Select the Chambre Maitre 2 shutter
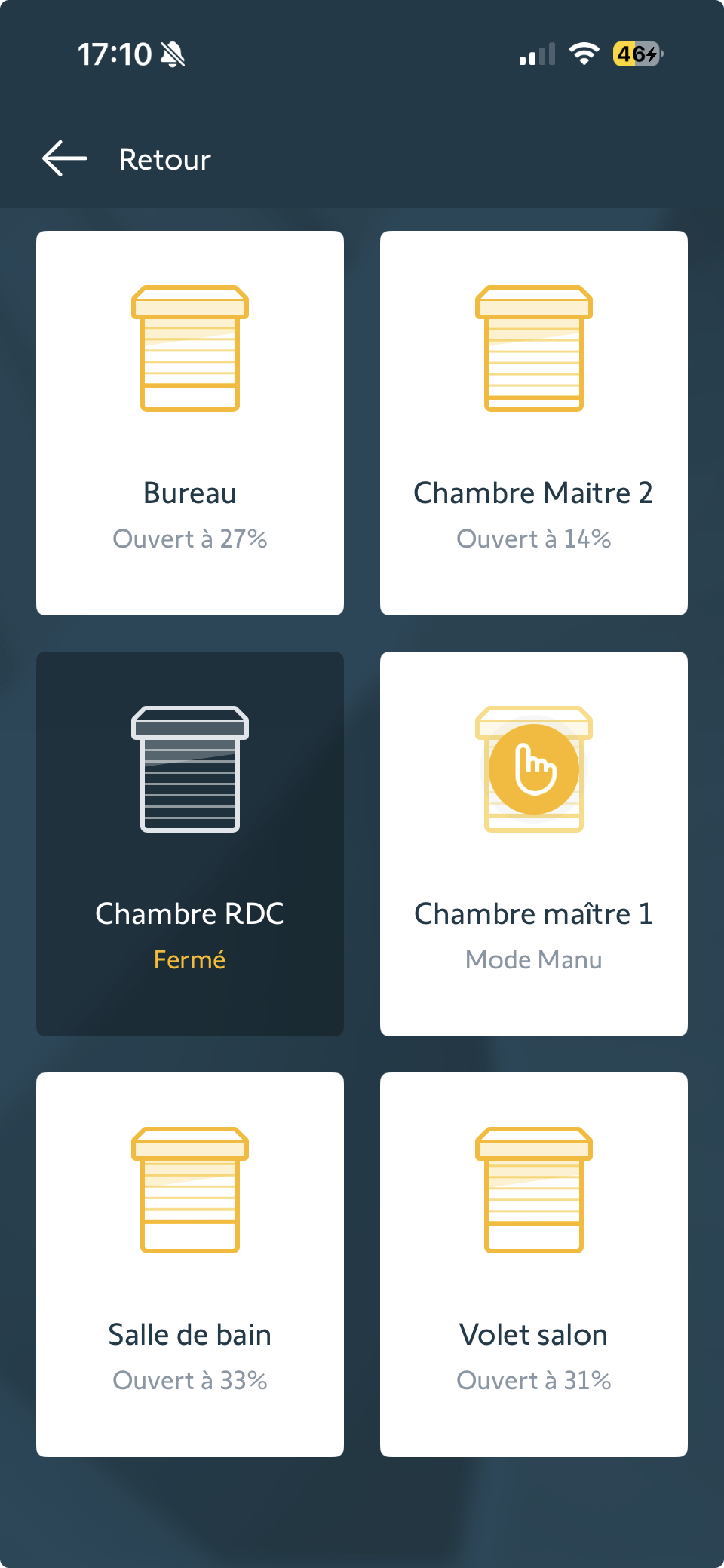The width and height of the screenshot is (724, 1568). point(534,423)
